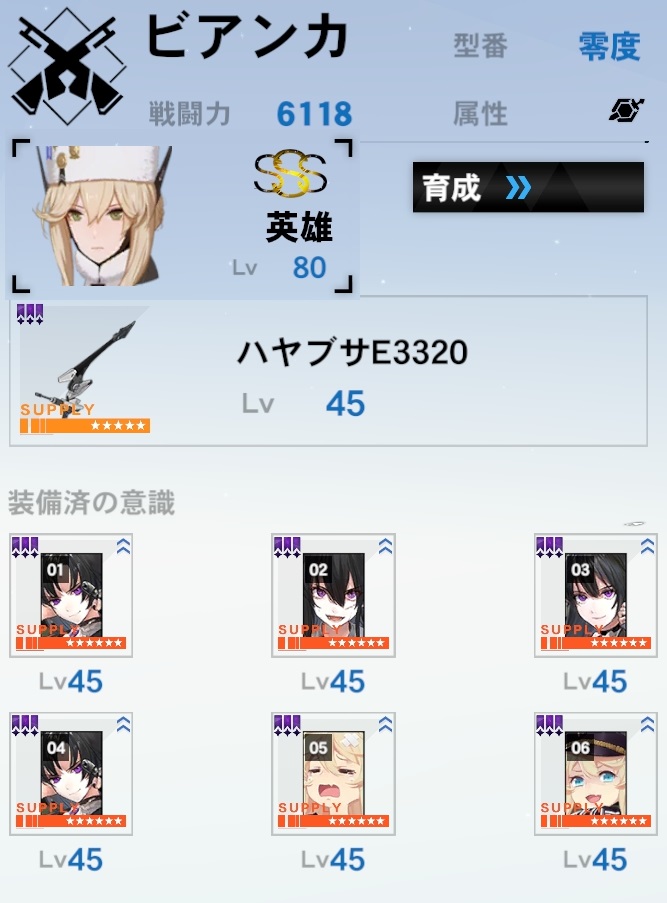Open memory slot 05
This screenshot has height=903, width=667.
pyautogui.click(x=333, y=774)
